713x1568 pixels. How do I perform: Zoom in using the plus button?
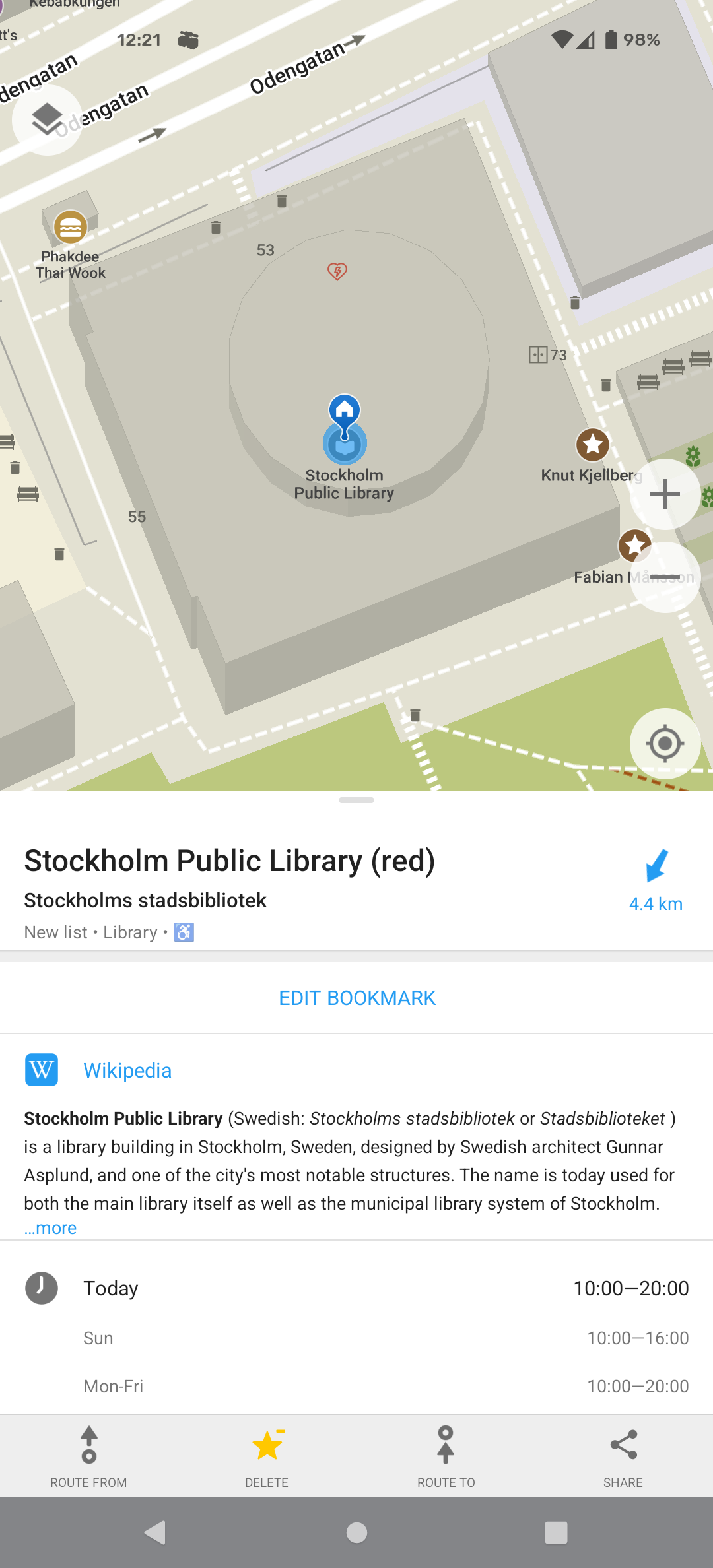pyautogui.click(x=665, y=494)
